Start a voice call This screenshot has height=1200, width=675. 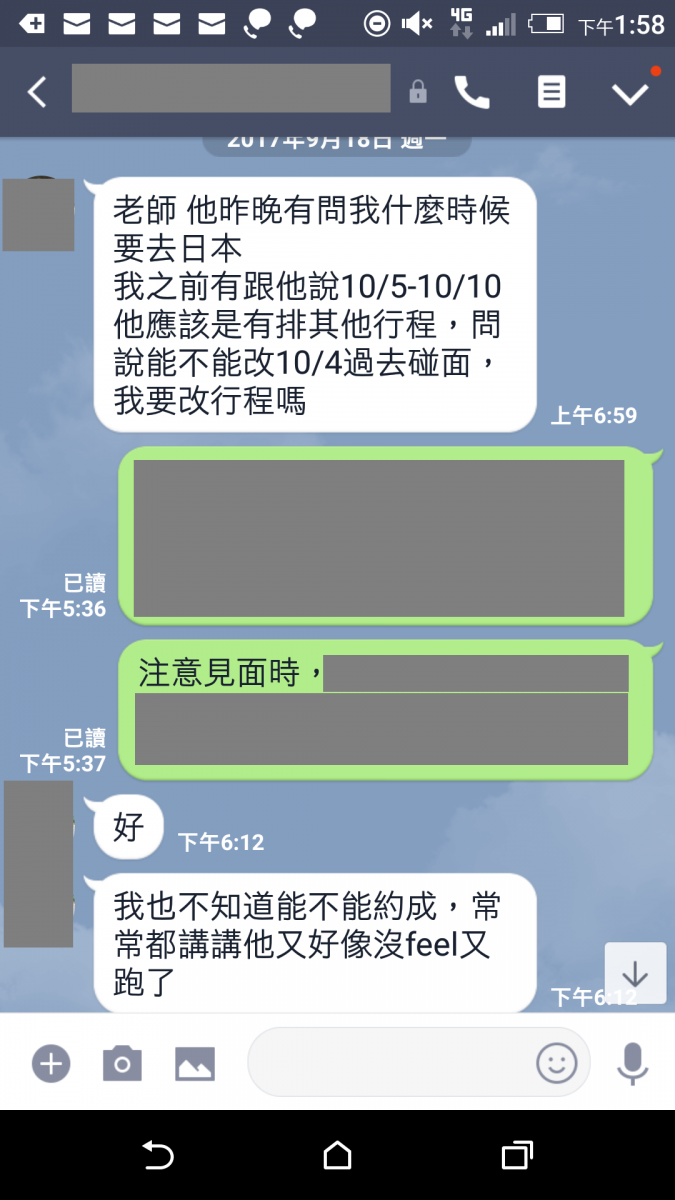point(472,92)
